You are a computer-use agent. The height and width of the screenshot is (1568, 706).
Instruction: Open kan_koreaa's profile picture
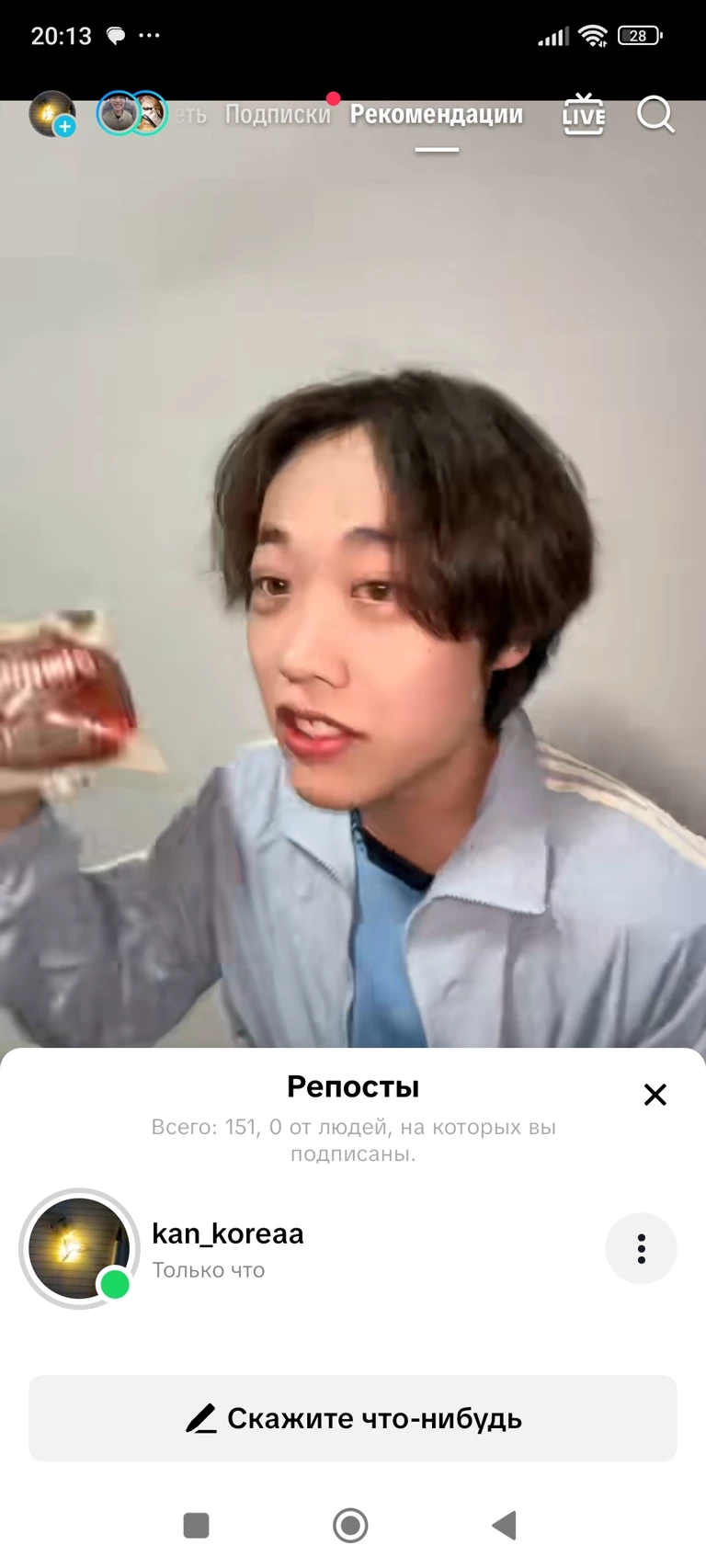pos(79,1248)
